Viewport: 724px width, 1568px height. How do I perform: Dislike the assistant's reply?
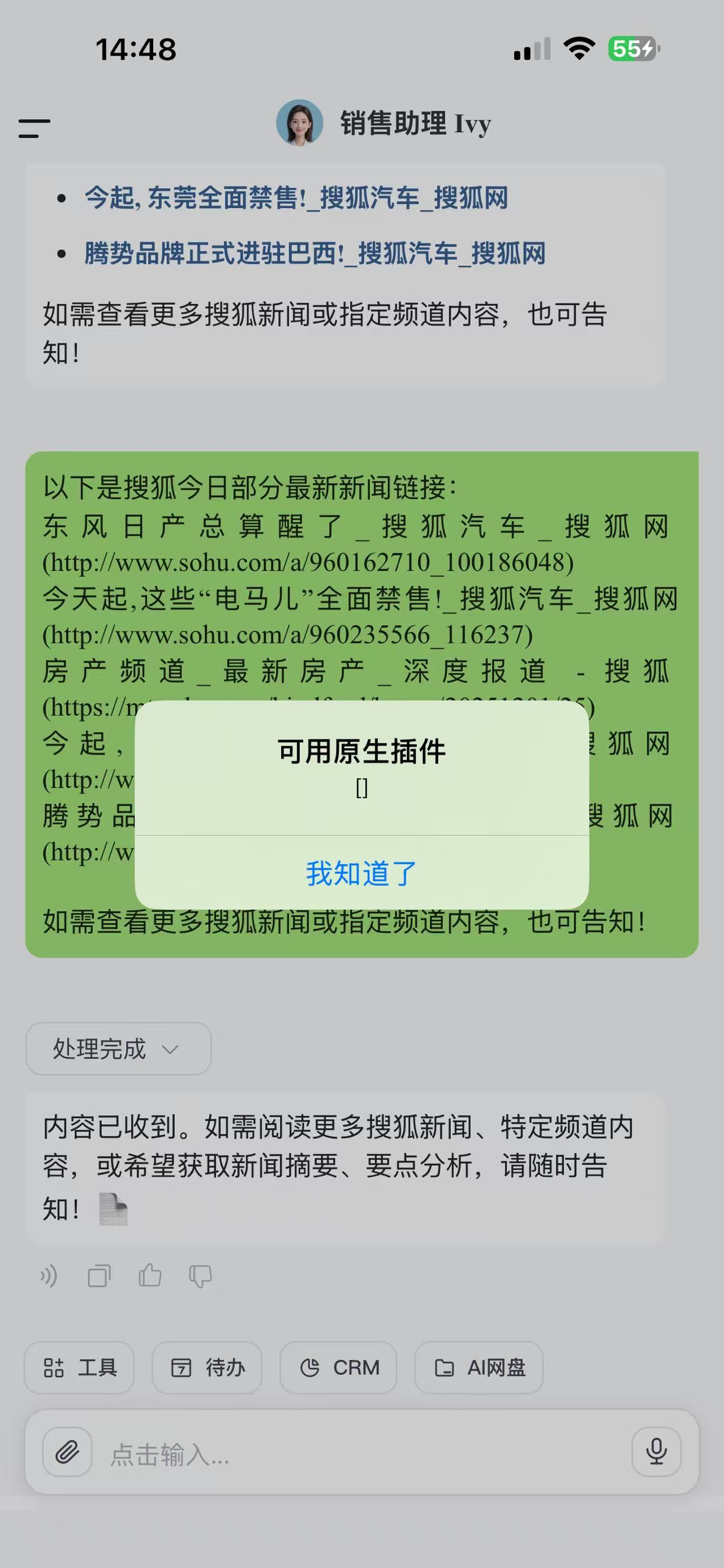coord(200,1275)
